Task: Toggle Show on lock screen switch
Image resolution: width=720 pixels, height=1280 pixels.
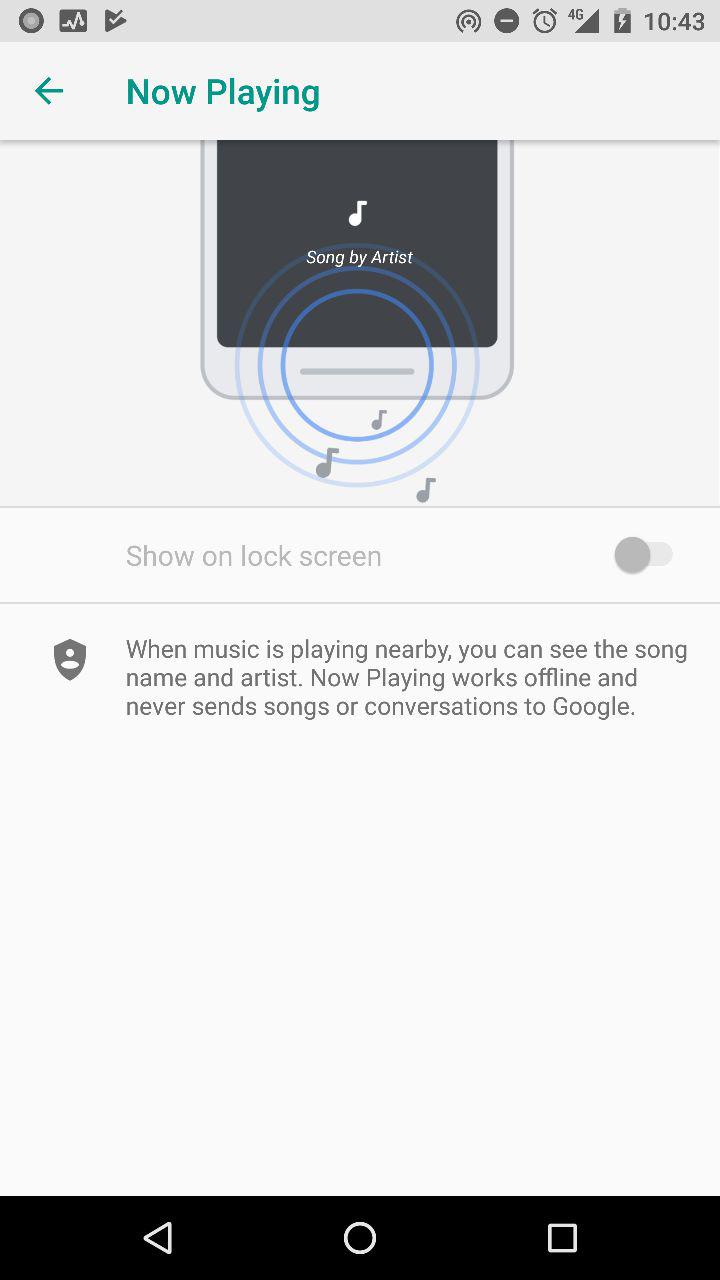Action: tap(644, 555)
